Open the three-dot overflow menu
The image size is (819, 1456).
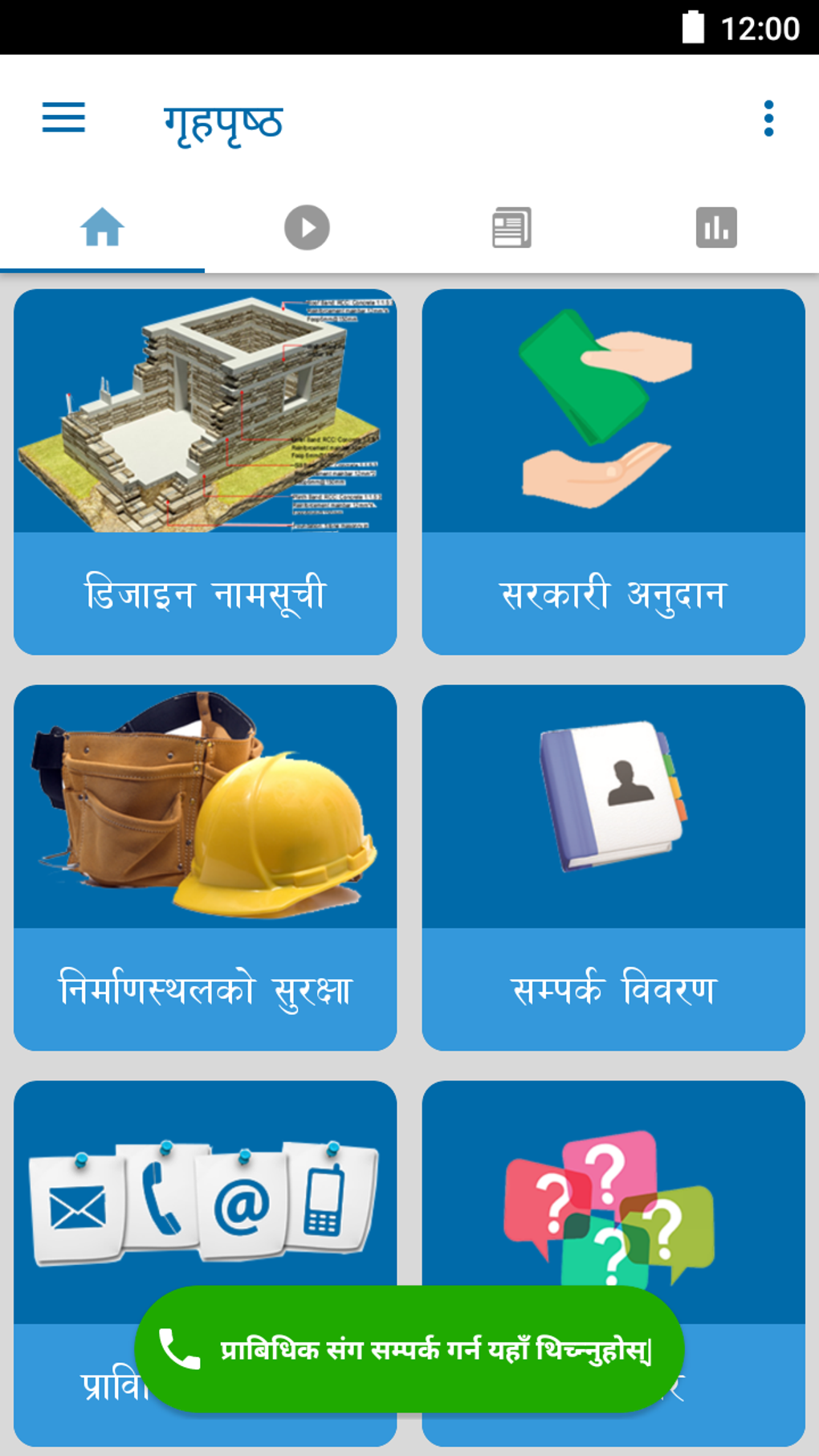[768, 119]
